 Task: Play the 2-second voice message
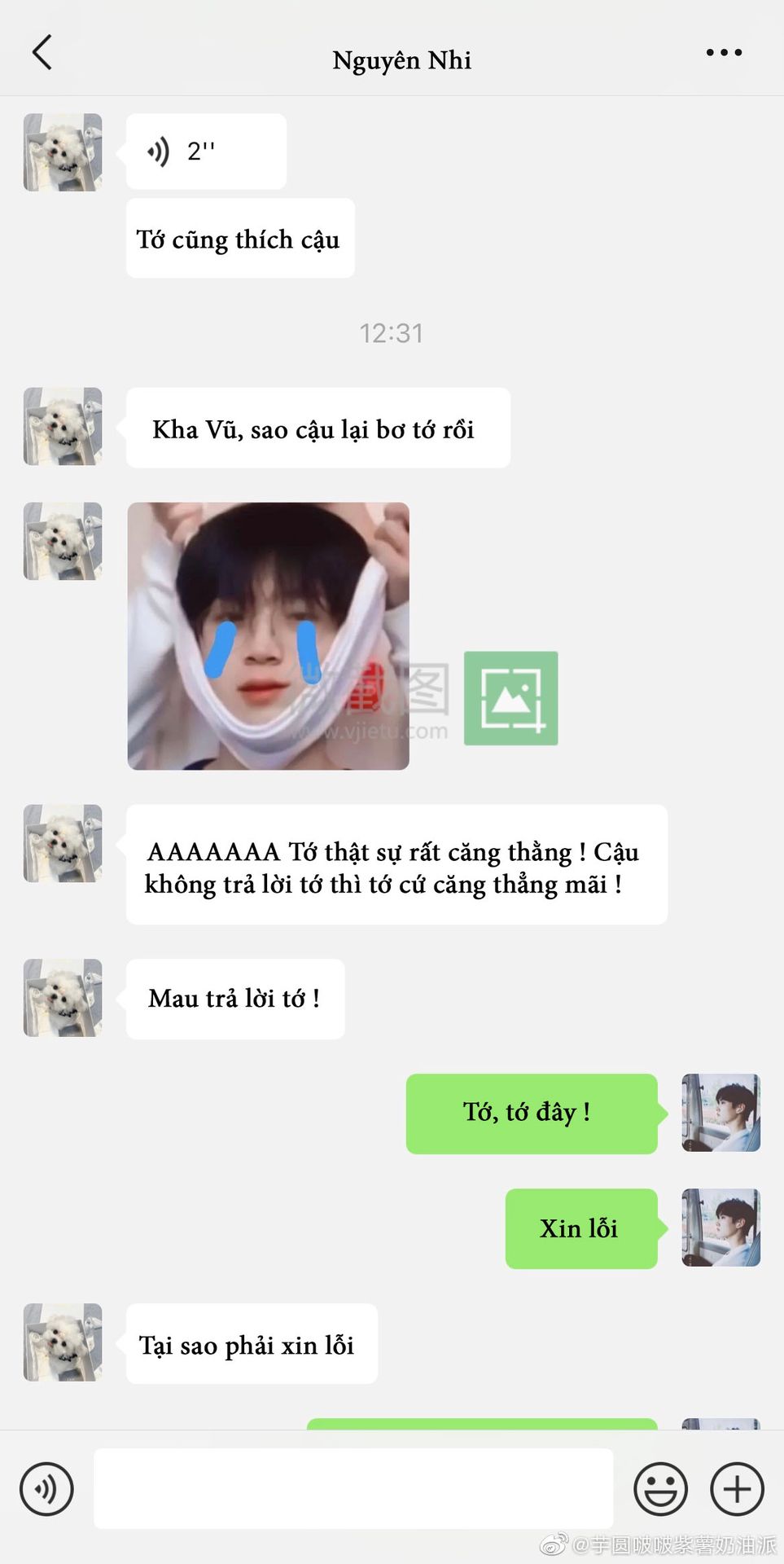click(x=206, y=152)
